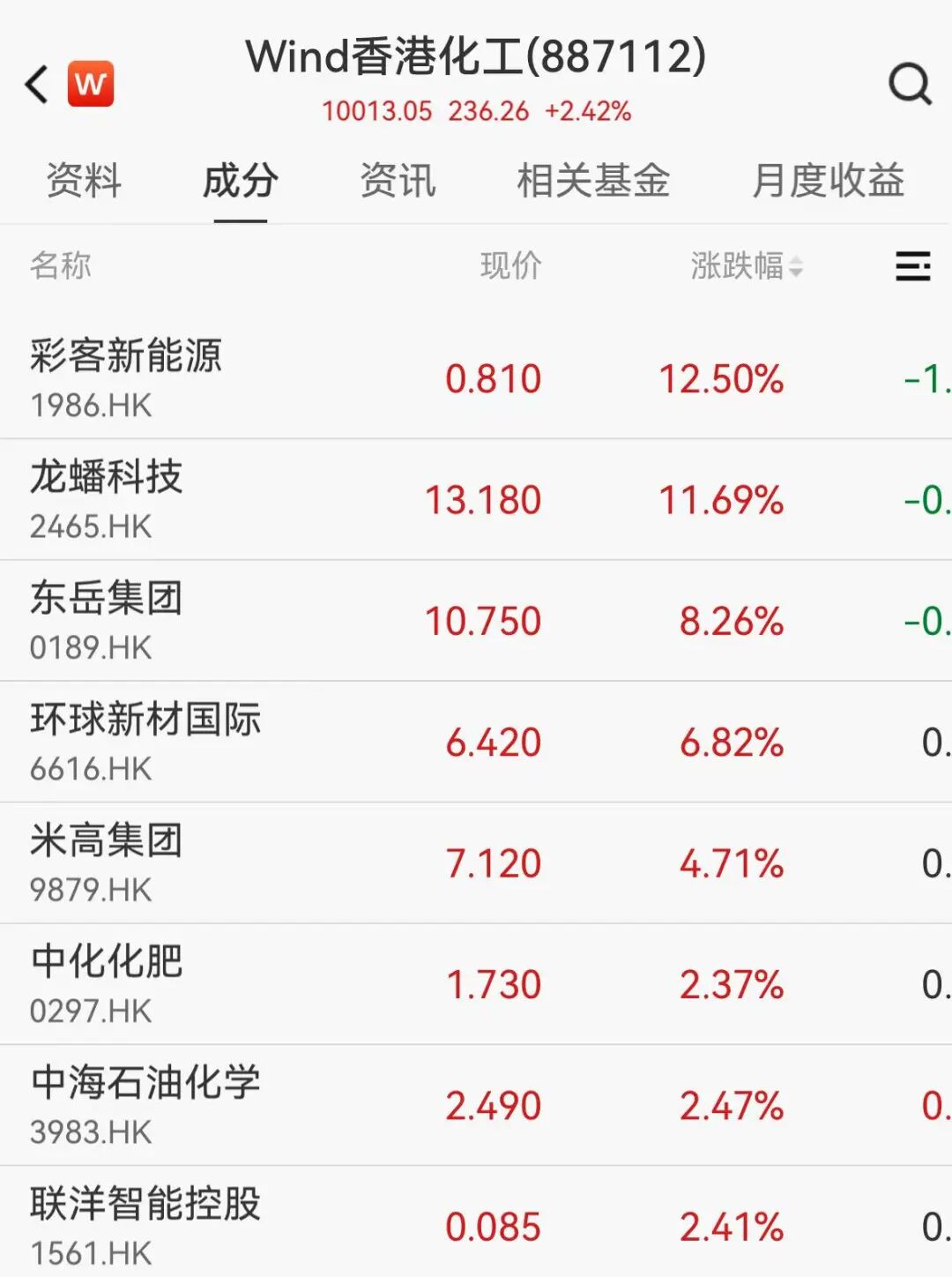Switch to the 资讯 tab

pyautogui.click(x=398, y=181)
